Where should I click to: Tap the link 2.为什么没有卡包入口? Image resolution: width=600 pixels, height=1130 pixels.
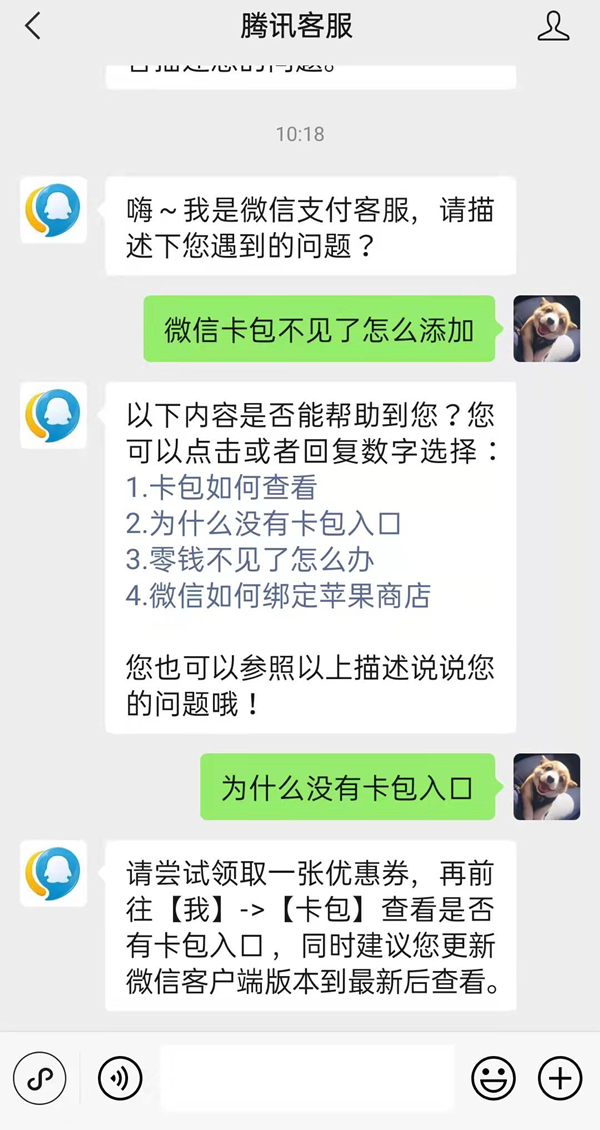point(263,523)
